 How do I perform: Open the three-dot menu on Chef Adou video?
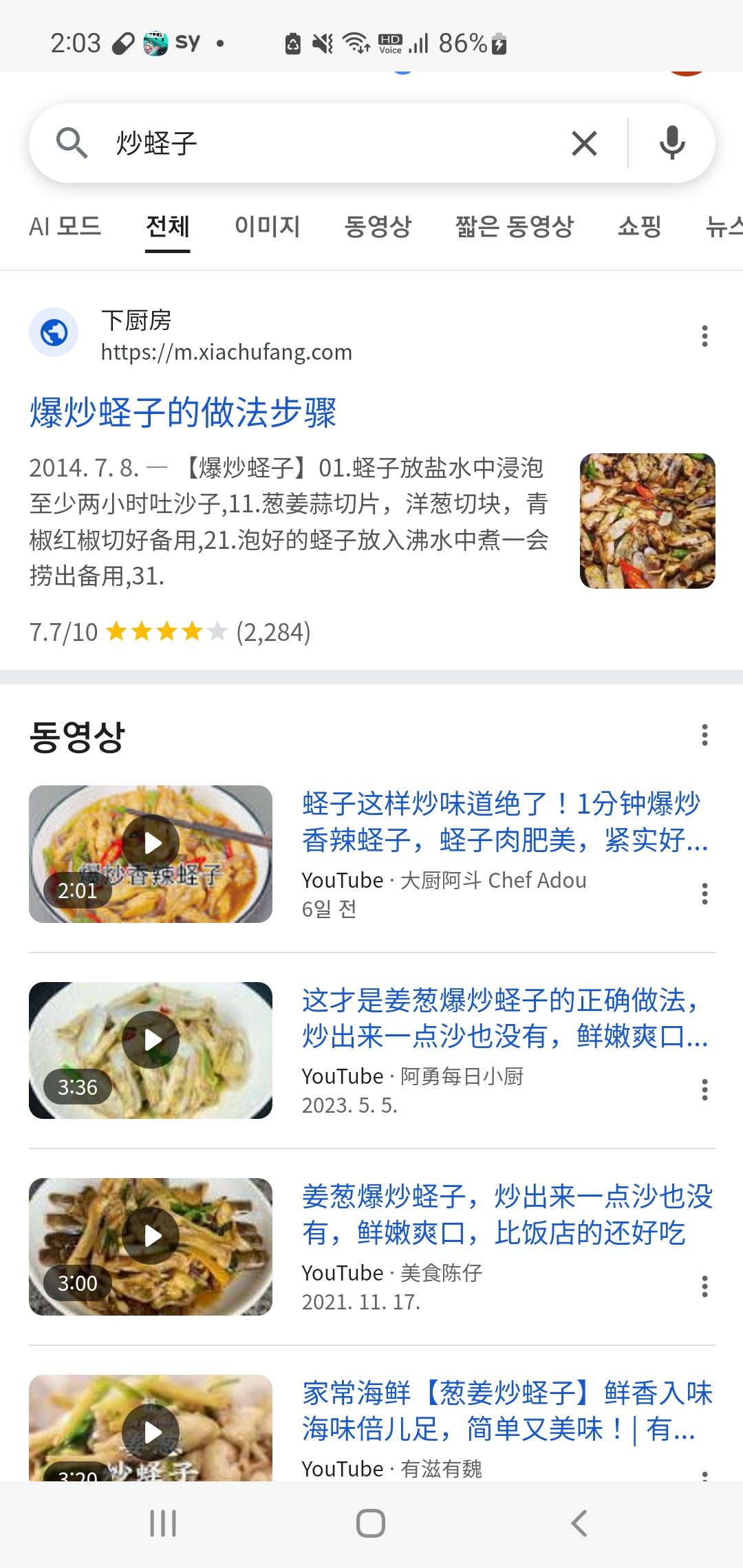(704, 894)
